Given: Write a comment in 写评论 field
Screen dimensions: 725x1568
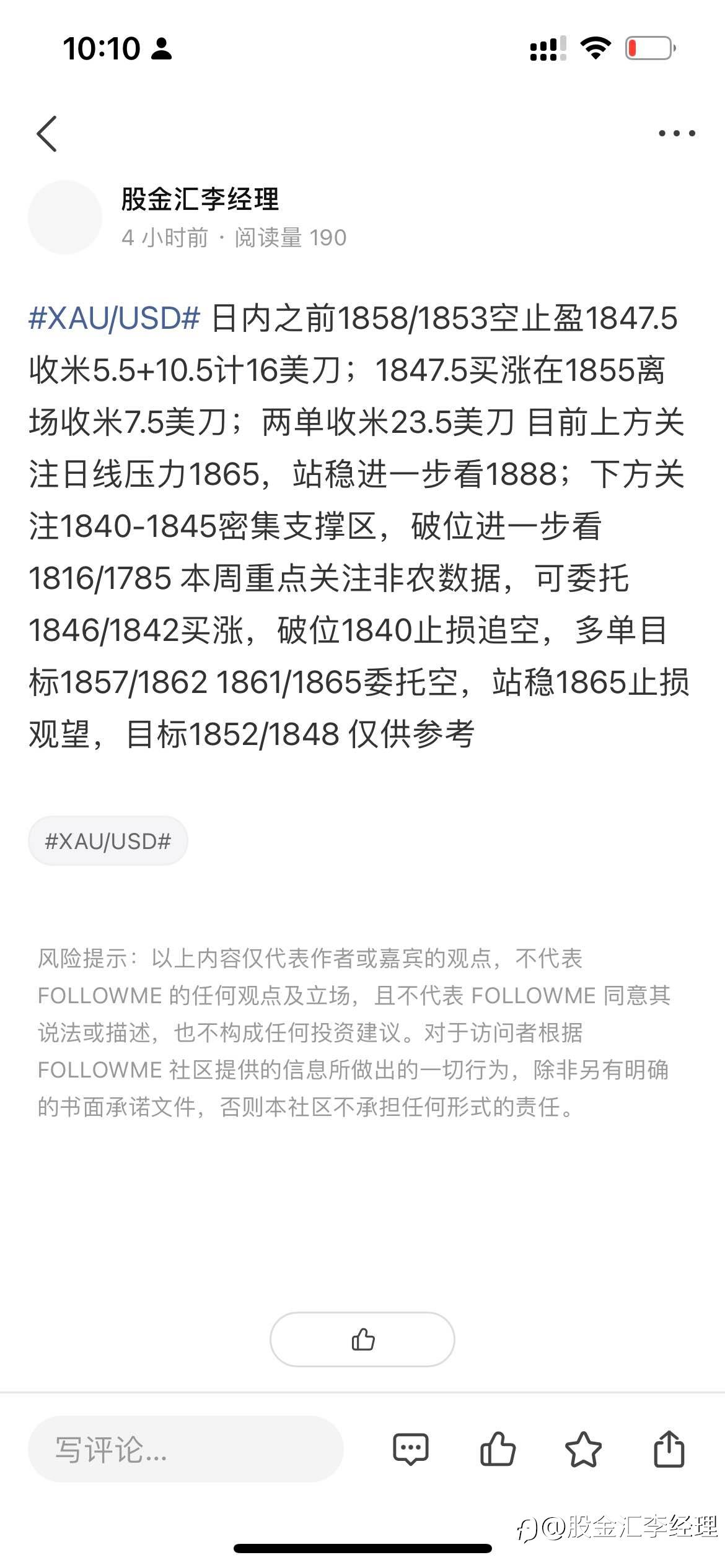Looking at the screenshot, I should point(186,1449).
